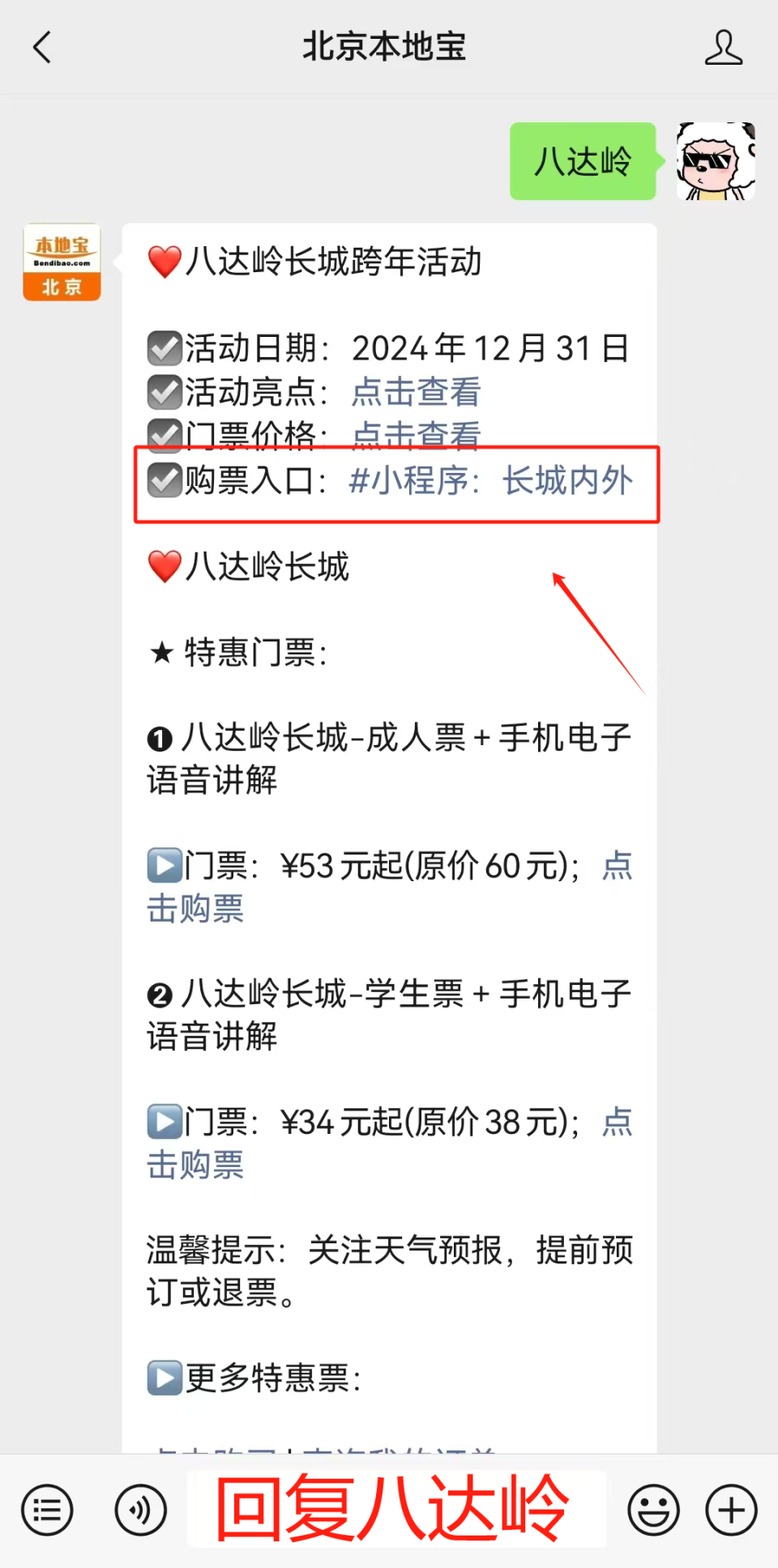The height and width of the screenshot is (1568, 778).
Task: Tap 点击购票 for the ¥53 adult ticket
Action: pos(195,909)
